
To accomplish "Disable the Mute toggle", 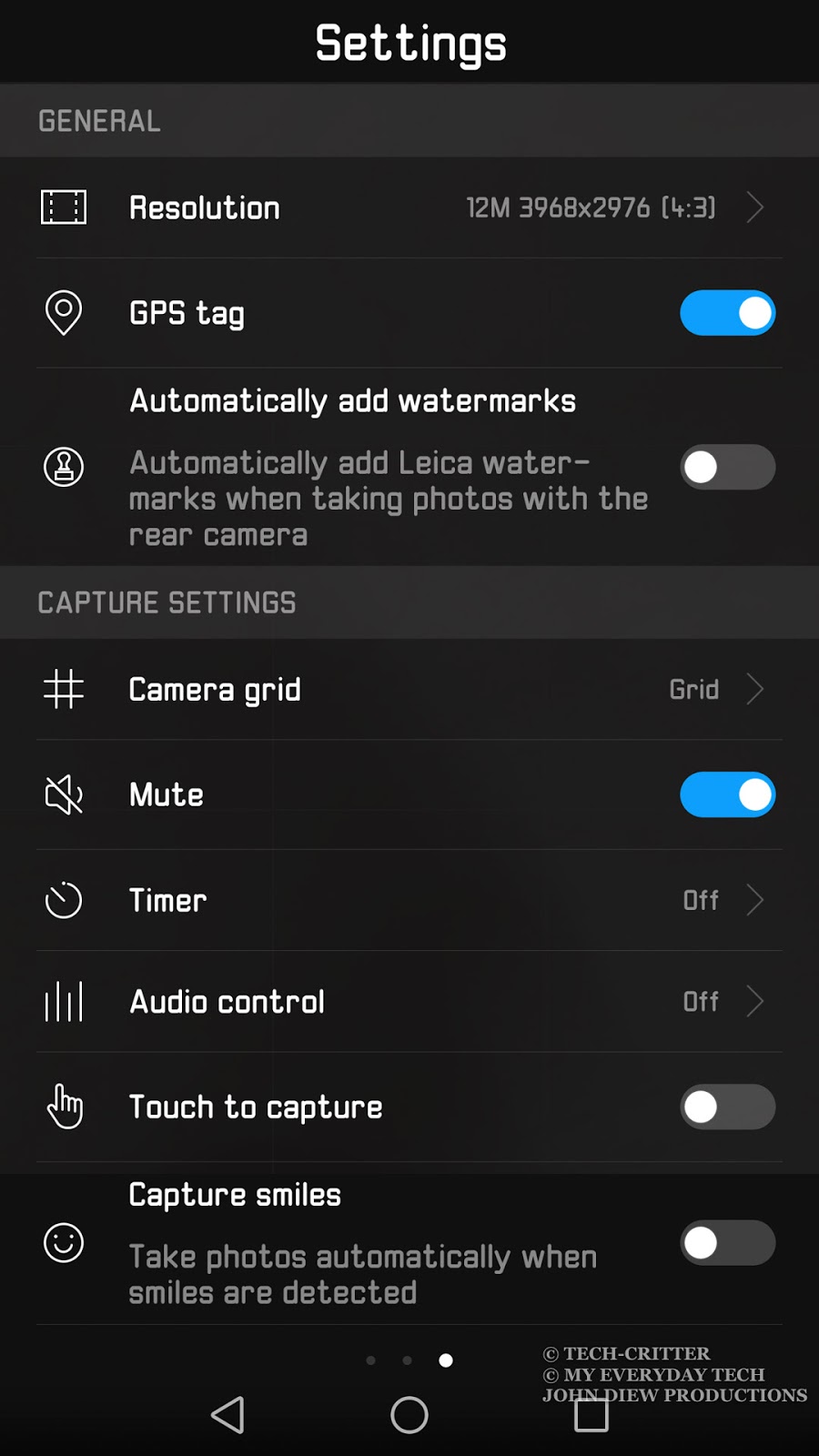I will [x=727, y=794].
